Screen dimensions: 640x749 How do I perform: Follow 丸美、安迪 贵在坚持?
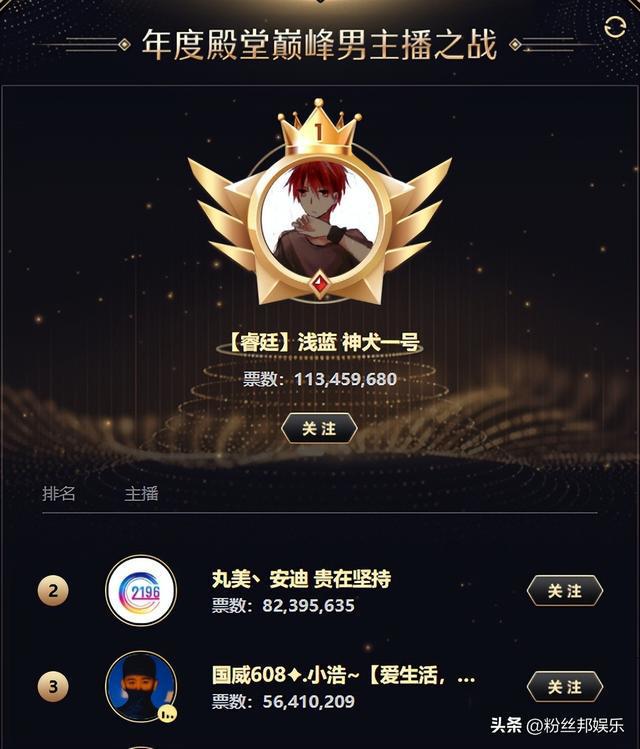coord(565,591)
